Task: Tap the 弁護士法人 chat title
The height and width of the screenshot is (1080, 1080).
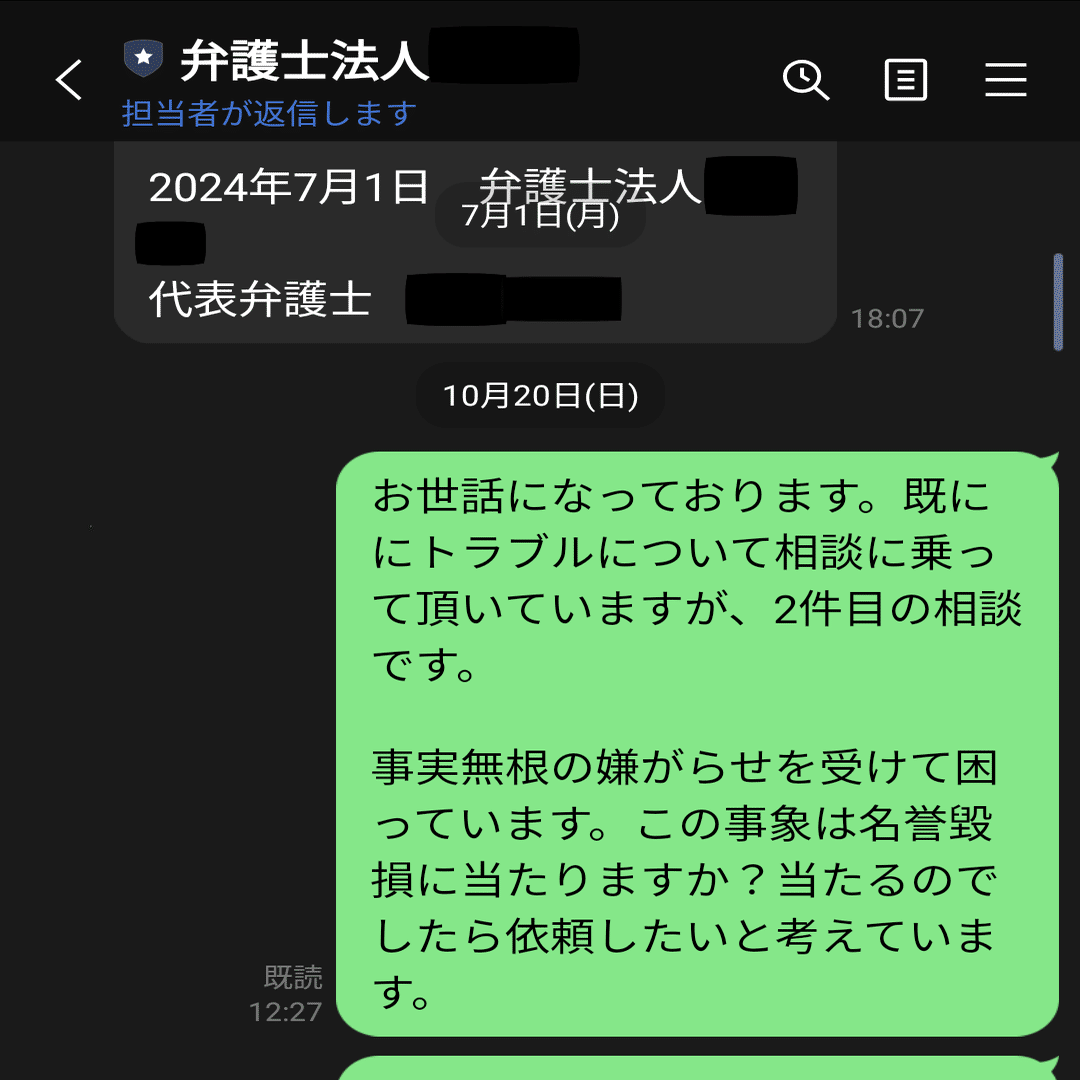Action: [x=304, y=62]
